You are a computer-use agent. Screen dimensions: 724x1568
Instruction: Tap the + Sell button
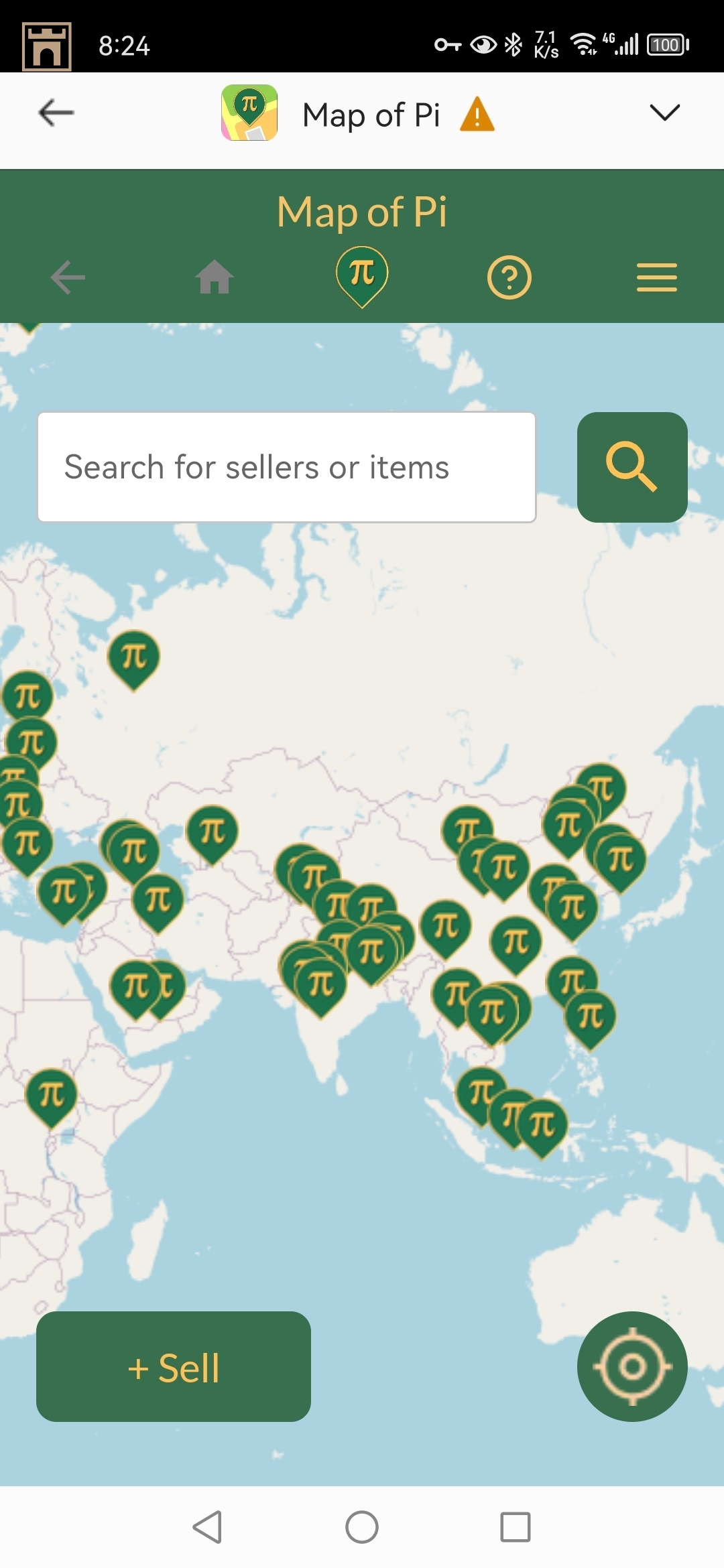[174, 1366]
